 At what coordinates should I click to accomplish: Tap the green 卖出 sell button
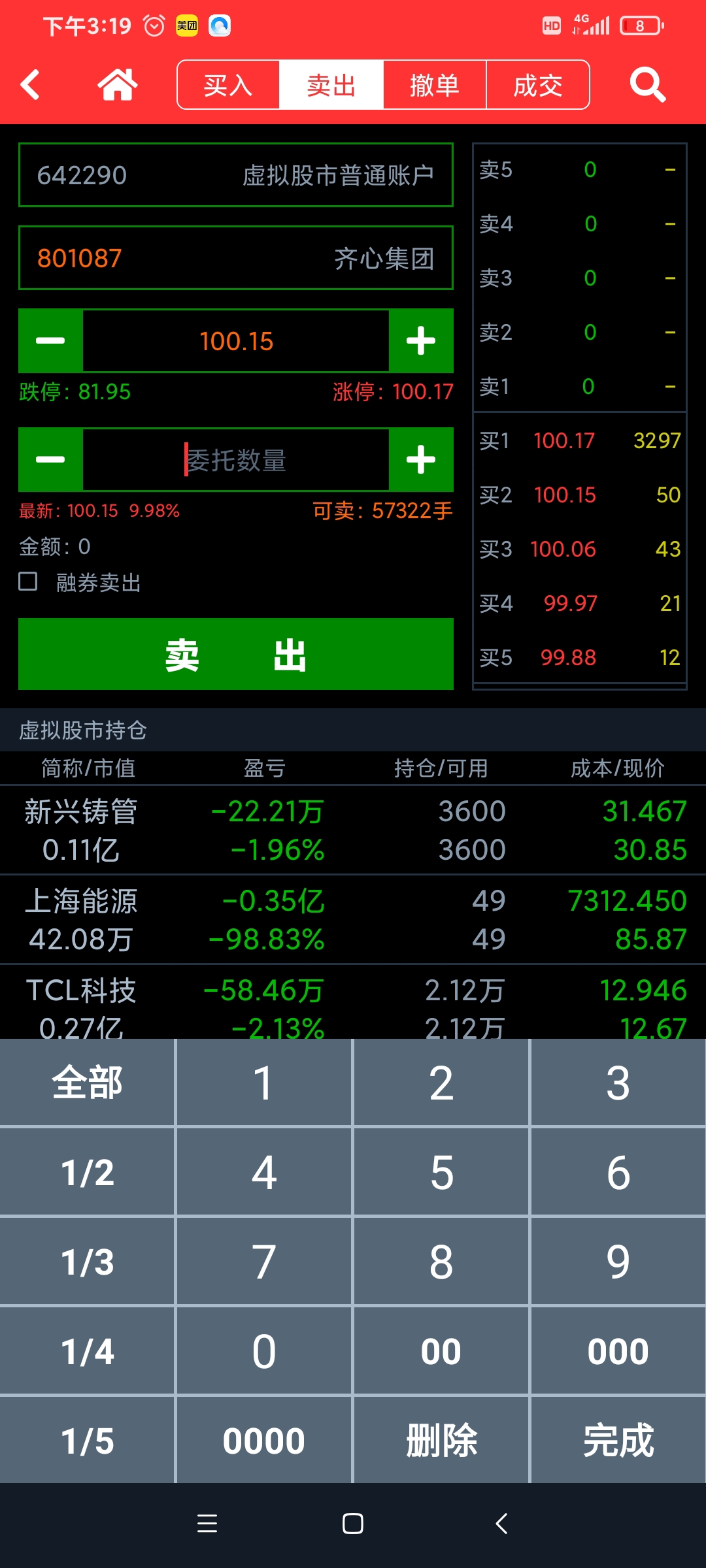pyautogui.click(x=236, y=654)
